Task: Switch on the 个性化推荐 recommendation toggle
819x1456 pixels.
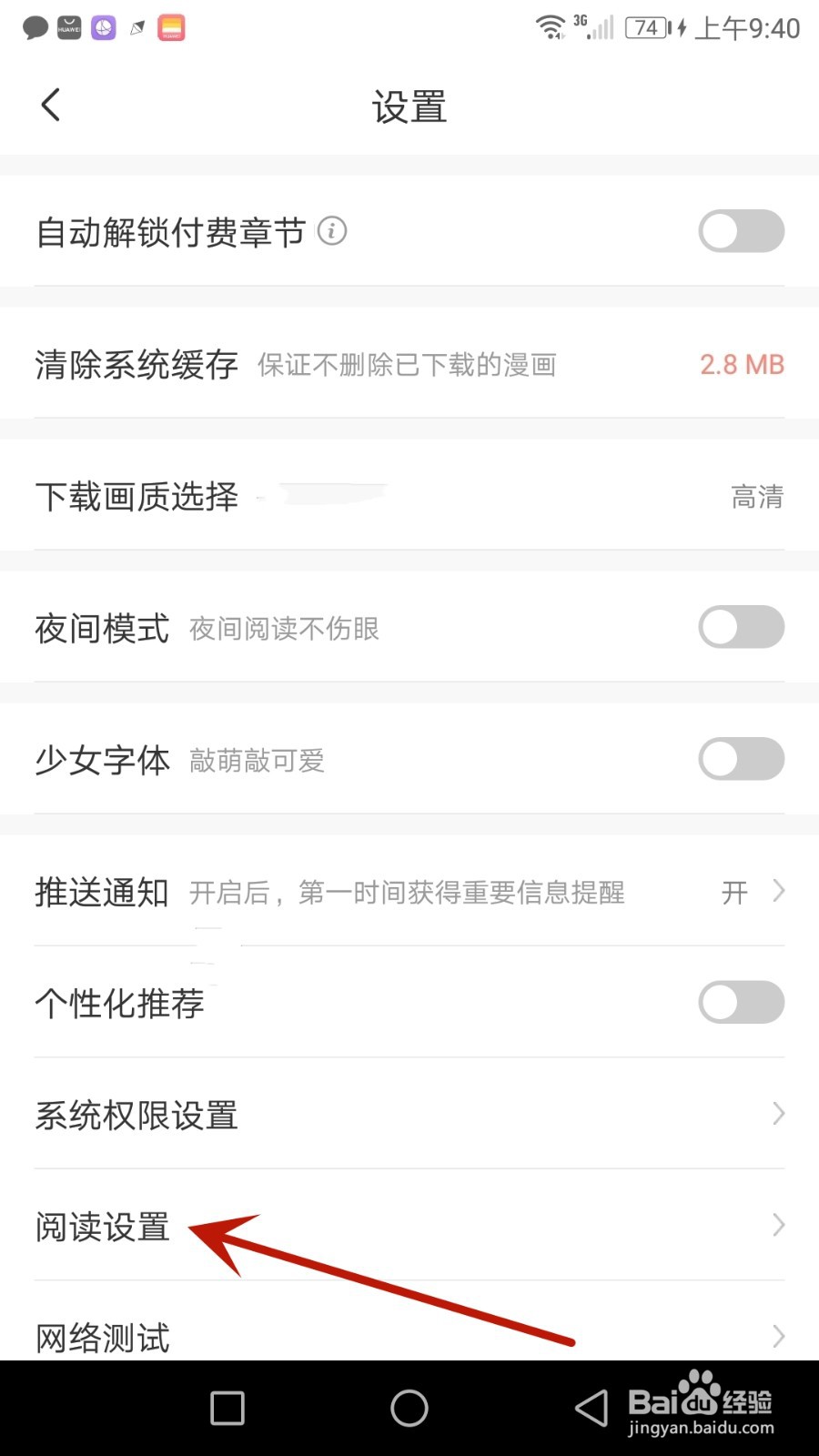Action: pyautogui.click(x=741, y=1003)
